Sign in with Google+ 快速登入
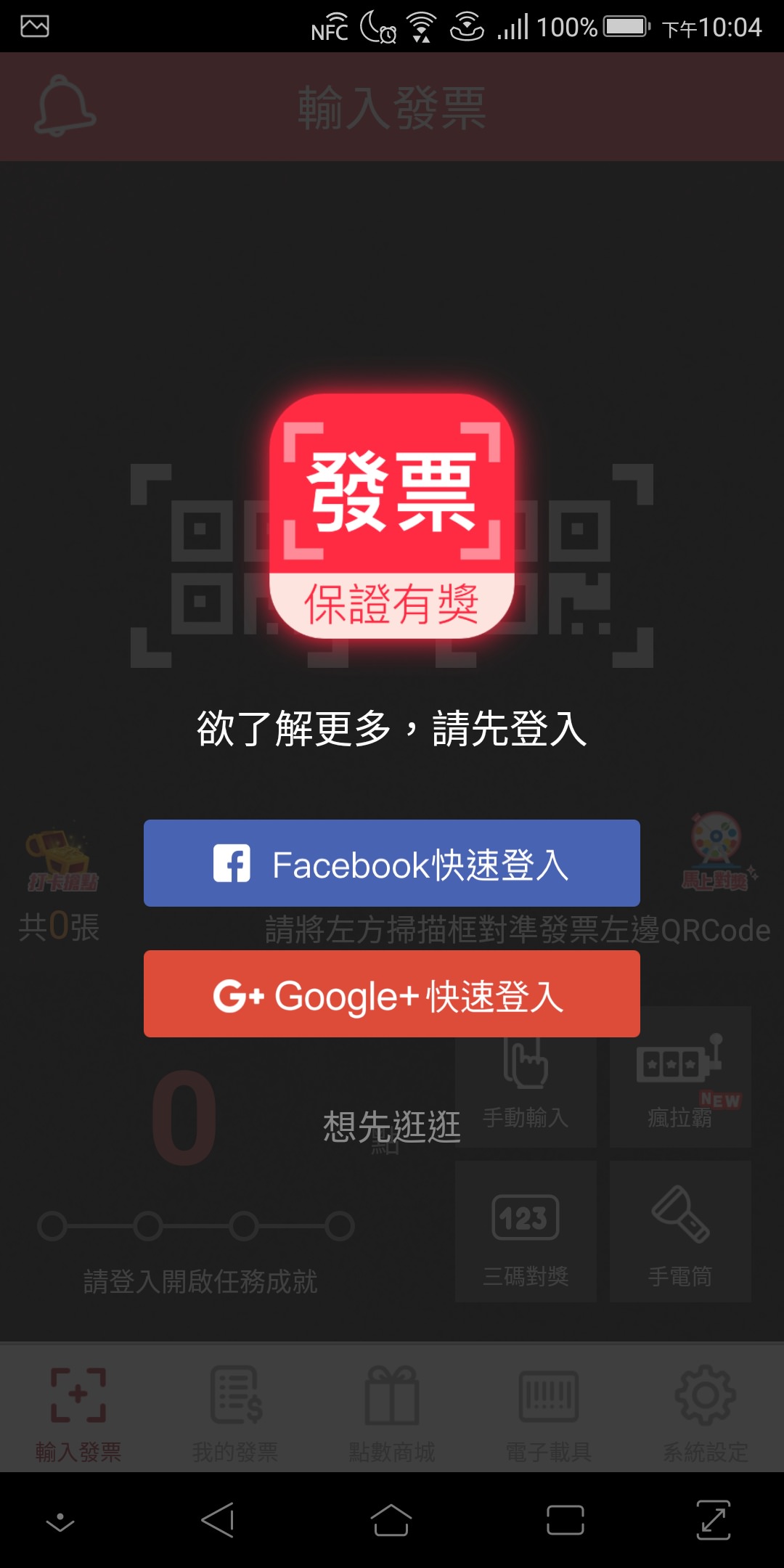This screenshot has width=784, height=1568. pyautogui.click(x=391, y=994)
